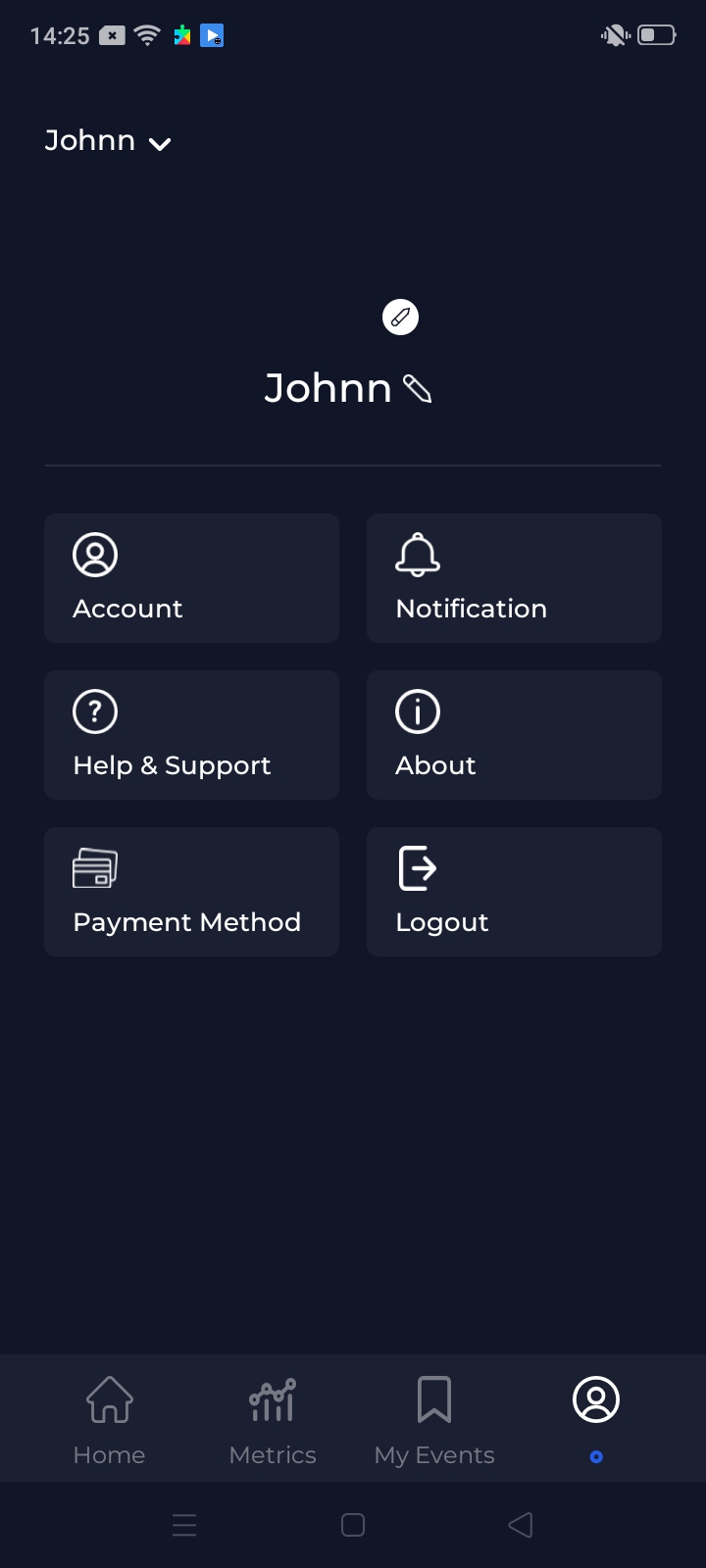Go to the My Events tab
The width and height of the screenshot is (706, 1568).
[434, 1418]
